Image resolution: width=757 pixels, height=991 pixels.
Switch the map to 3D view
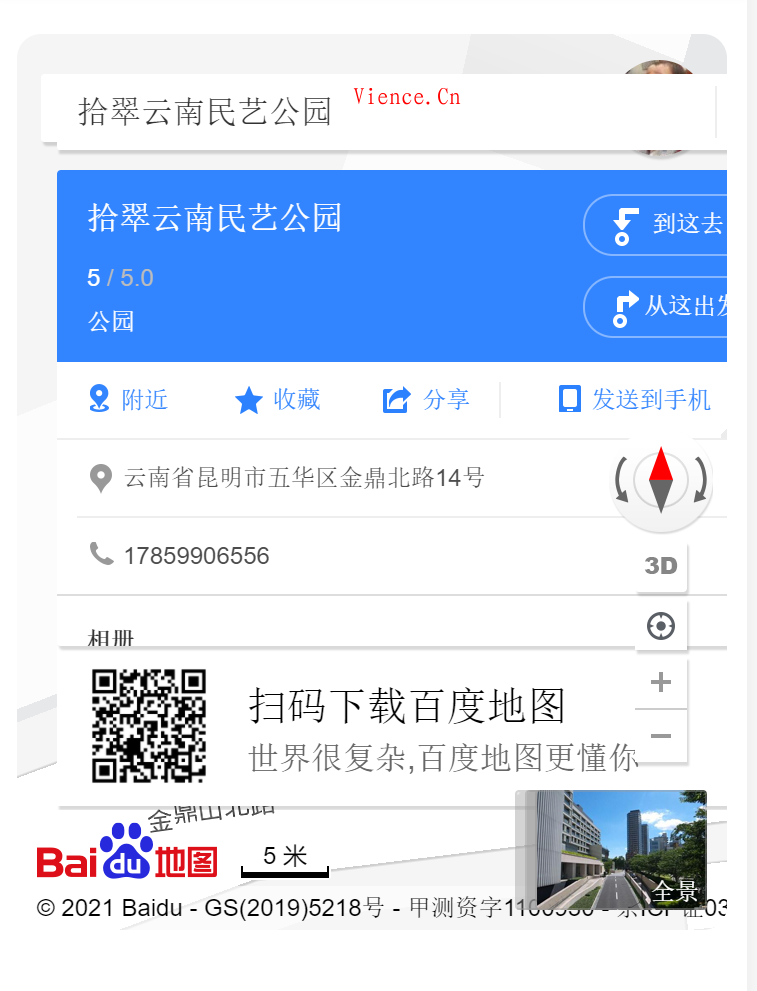coord(661,566)
